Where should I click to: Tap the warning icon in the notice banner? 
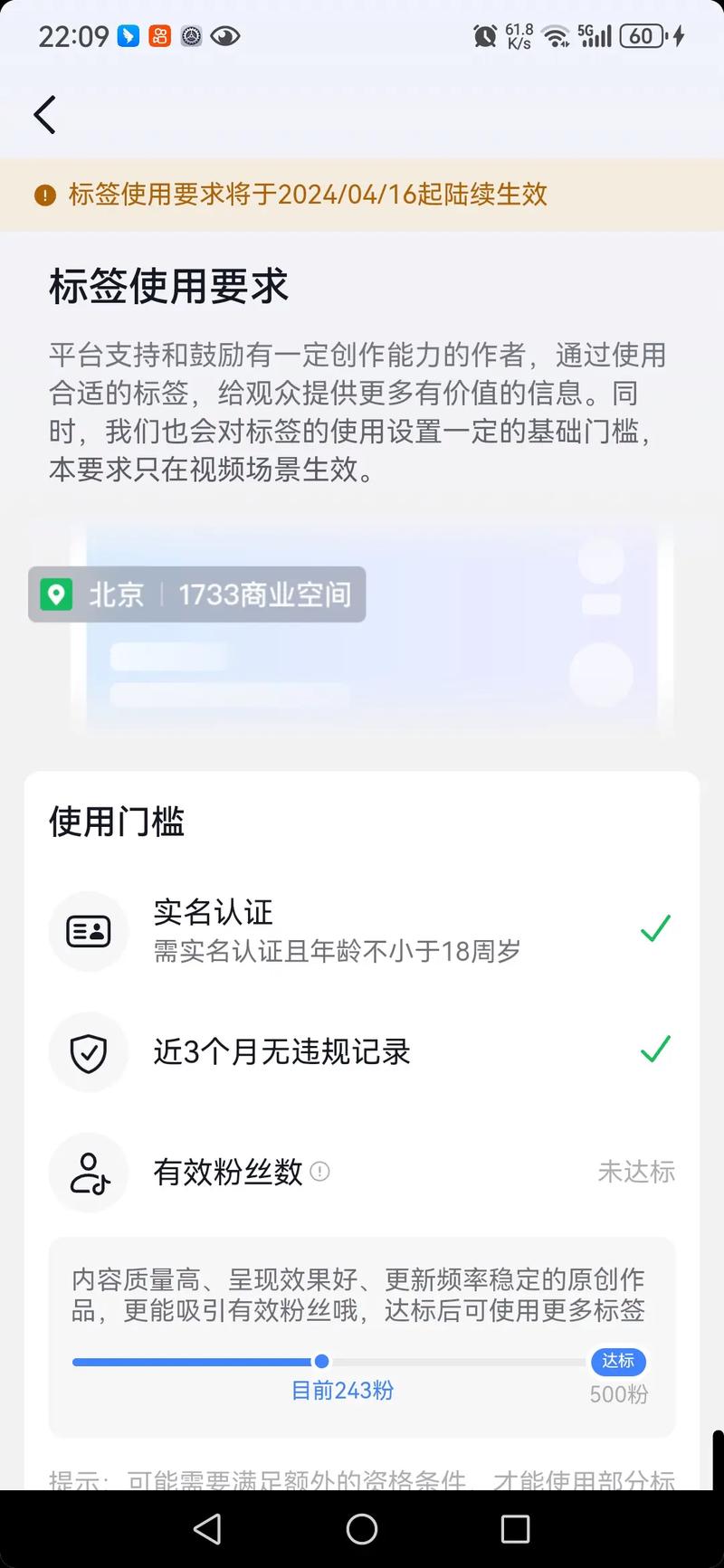pos(44,195)
